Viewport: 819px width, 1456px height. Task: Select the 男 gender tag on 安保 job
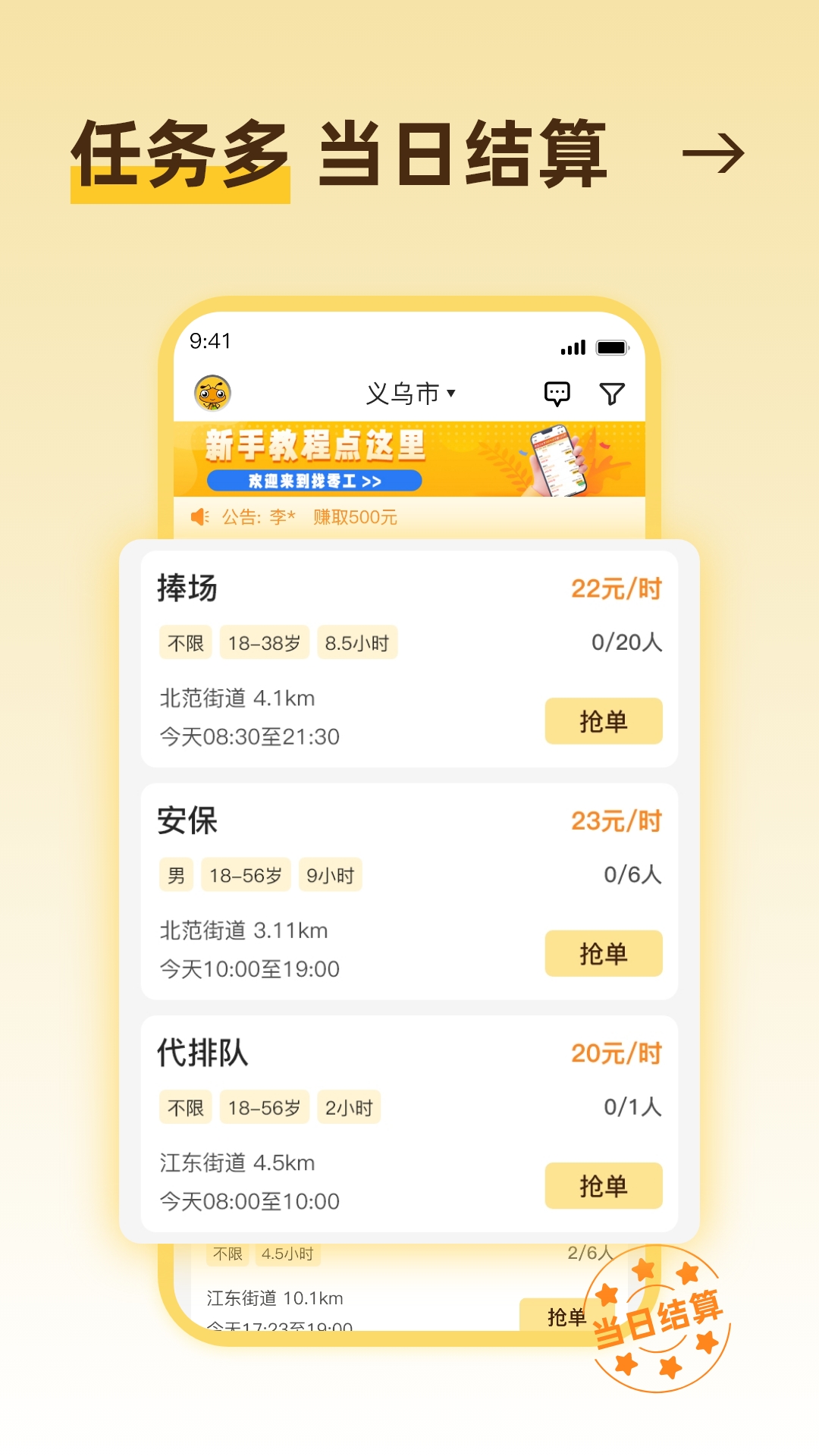(x=175, y=874)
